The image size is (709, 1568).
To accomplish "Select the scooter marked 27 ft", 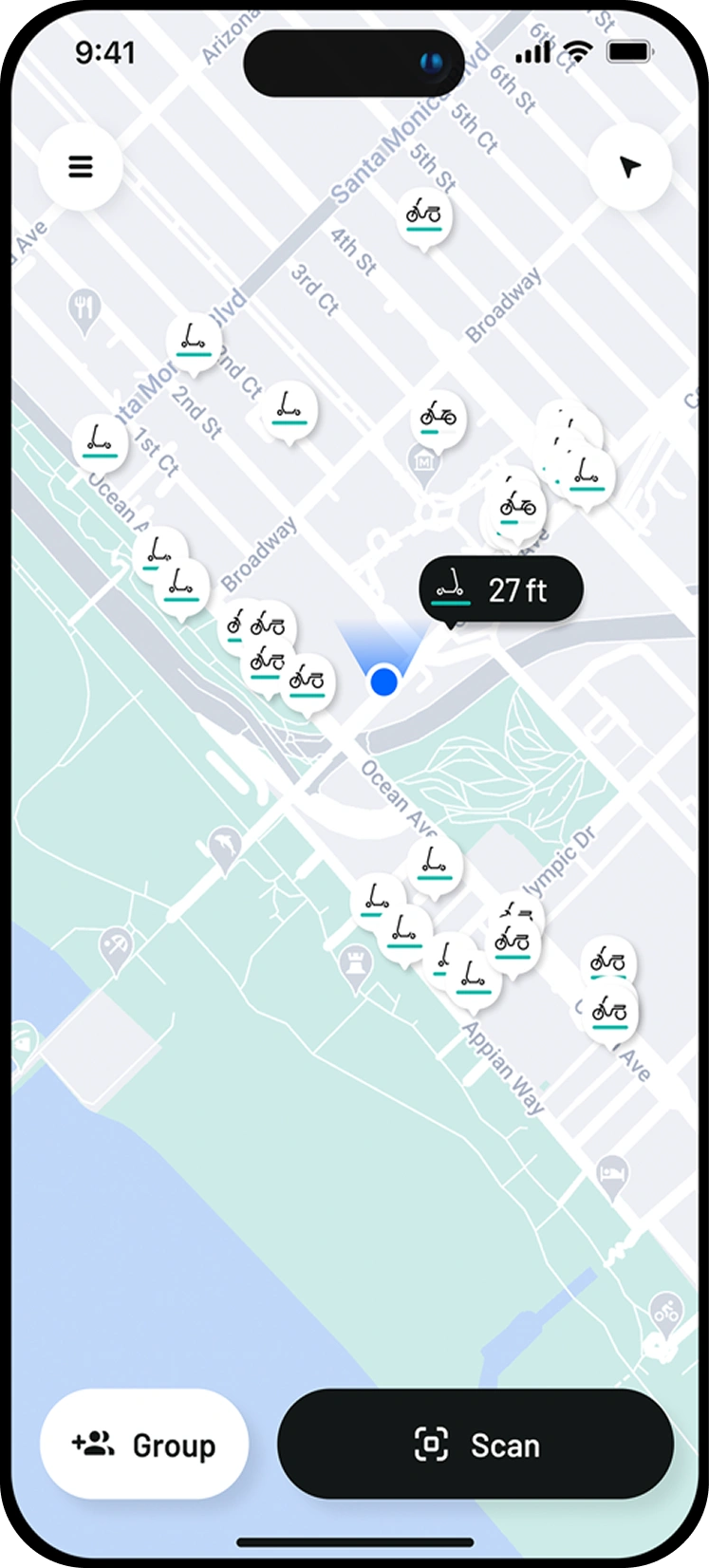I will click(x=500, y=589).
